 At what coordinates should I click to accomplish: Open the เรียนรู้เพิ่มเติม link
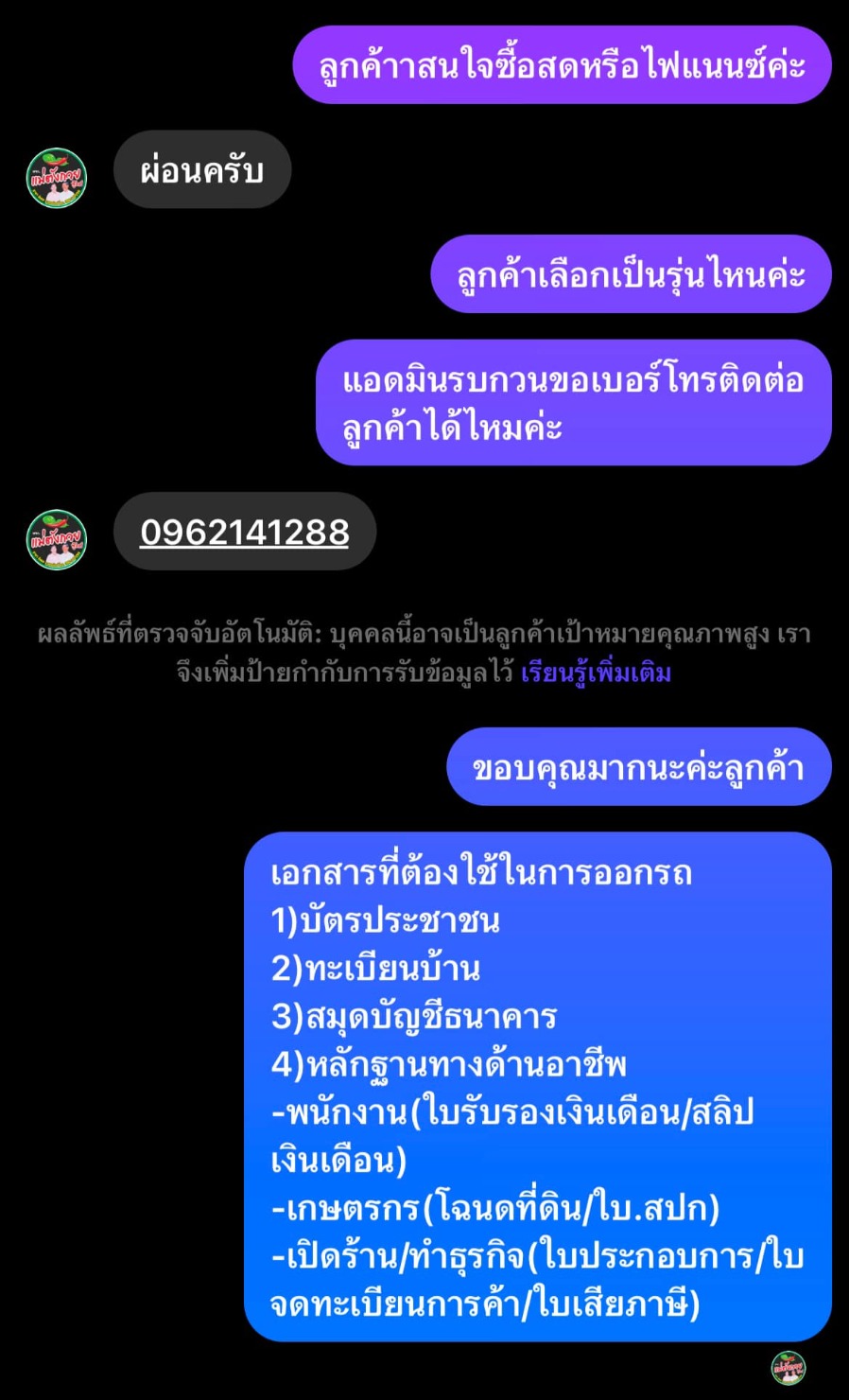point(596,673)
